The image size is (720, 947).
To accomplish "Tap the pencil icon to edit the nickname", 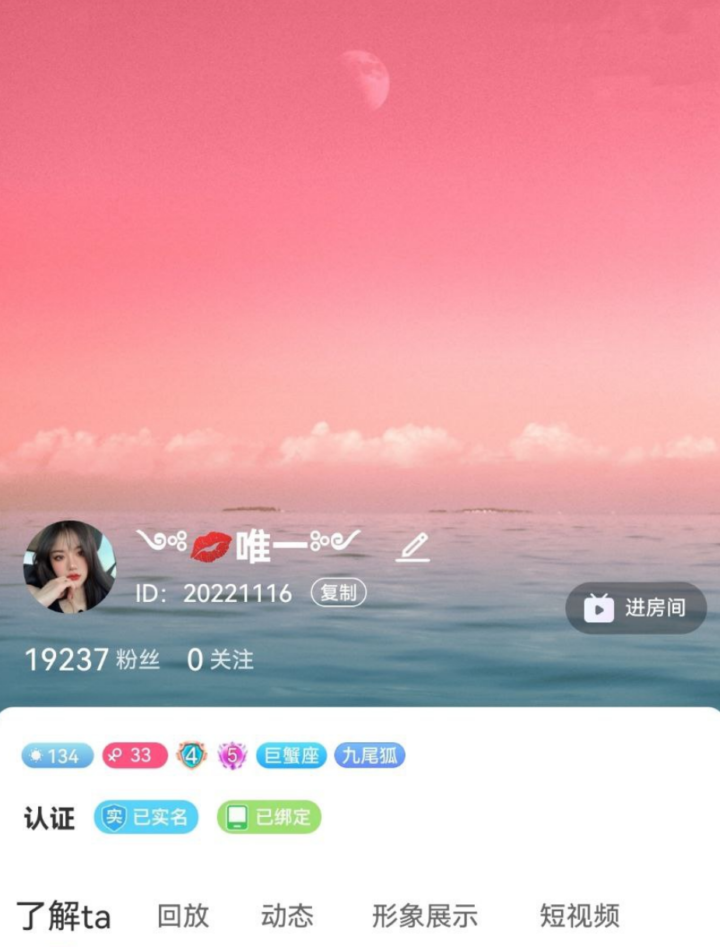I will [x=412, y=547].
